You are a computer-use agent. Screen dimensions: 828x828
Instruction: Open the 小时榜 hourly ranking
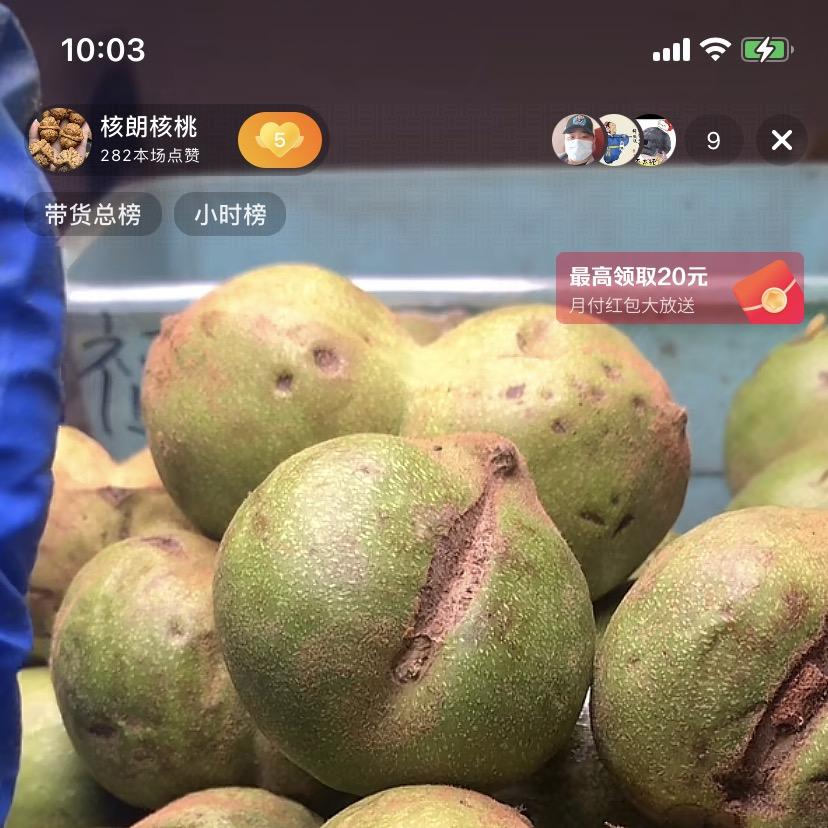point(230,215)
